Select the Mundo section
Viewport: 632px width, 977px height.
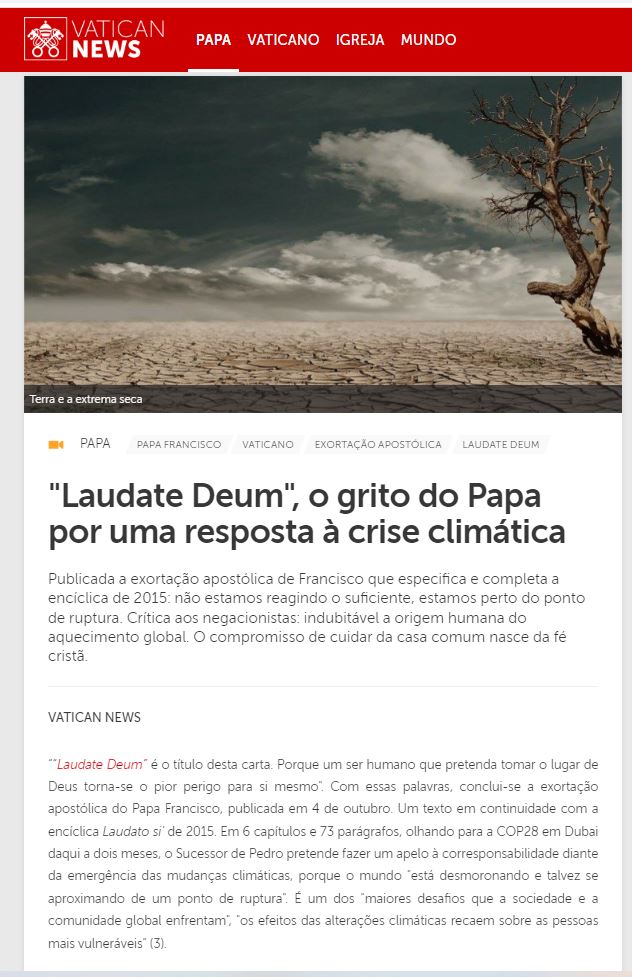click(x=428, y=40)
